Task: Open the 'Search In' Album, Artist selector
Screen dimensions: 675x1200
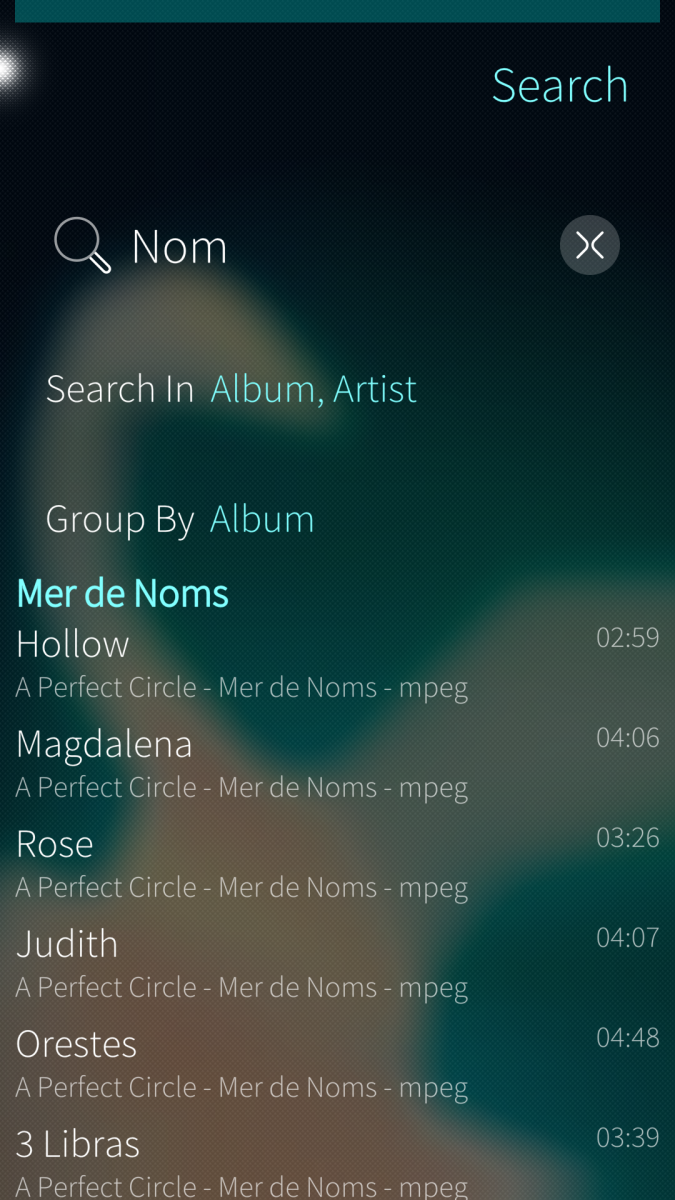Action: (x=313, y=389)
